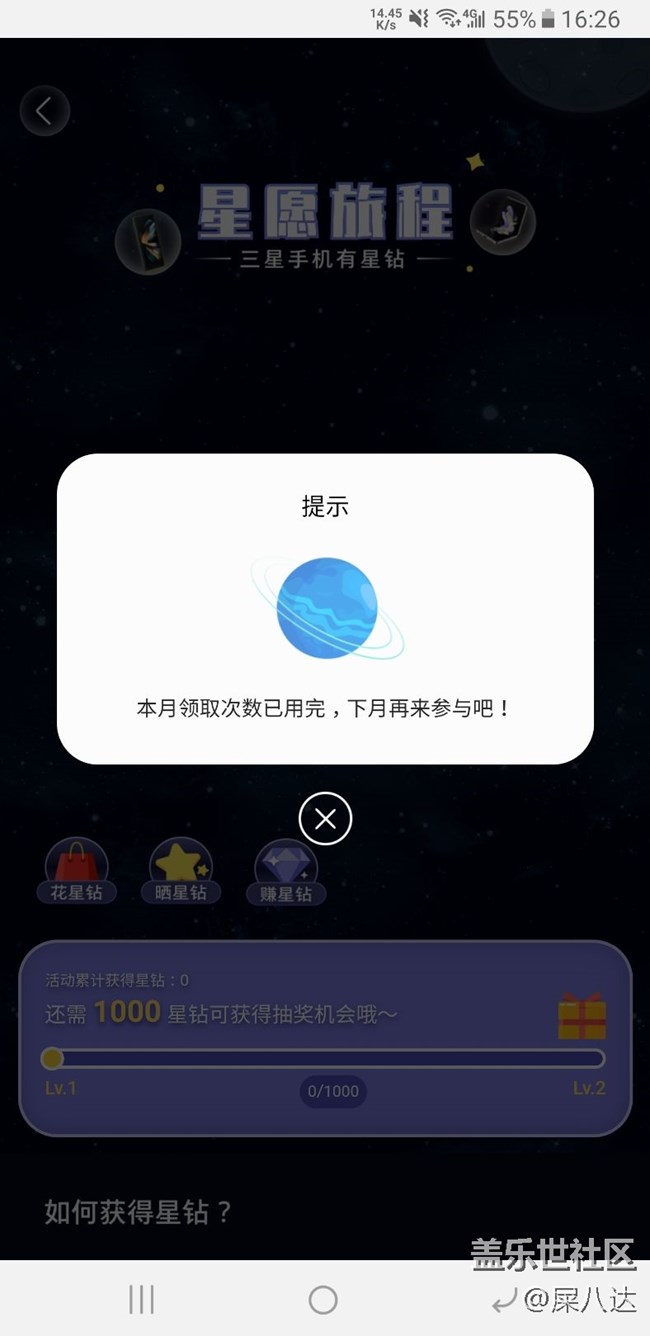The image size is (650, 1336).
Task: Go back using the top-left arrow
Action: pos(45,111)
